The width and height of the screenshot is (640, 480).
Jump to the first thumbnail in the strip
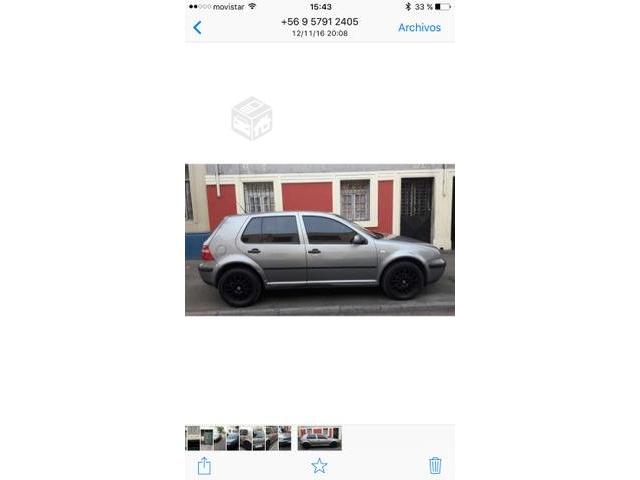pos(192,438)
